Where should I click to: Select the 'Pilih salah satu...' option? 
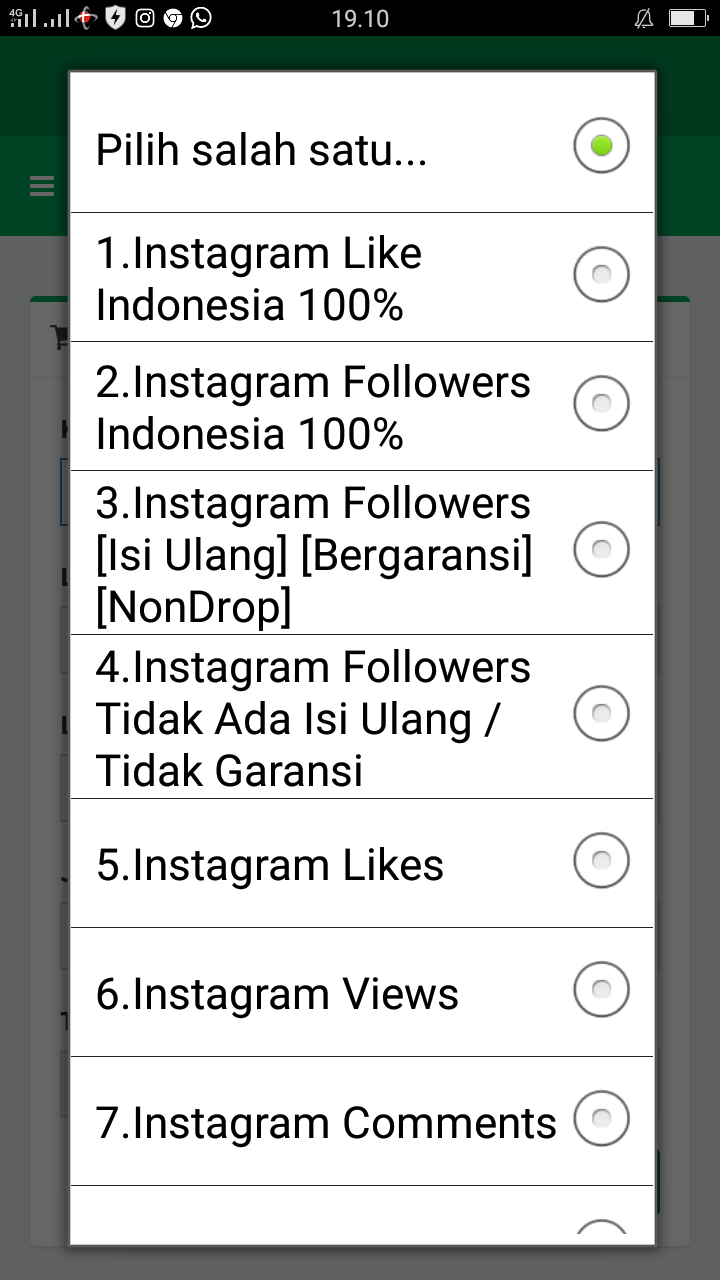361,147
